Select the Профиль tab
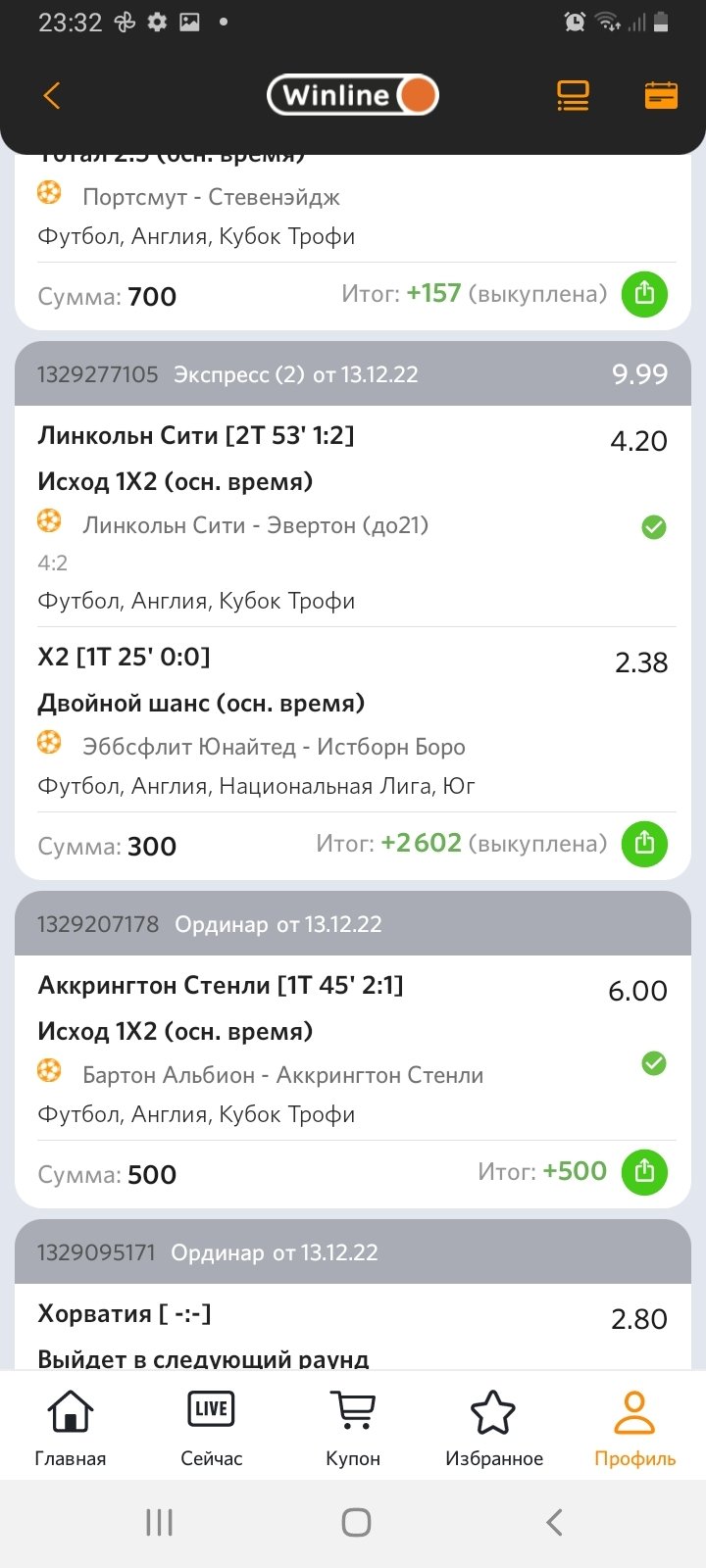The height and width of the screenshot is (1568, 706). (x=634, y=1427)
